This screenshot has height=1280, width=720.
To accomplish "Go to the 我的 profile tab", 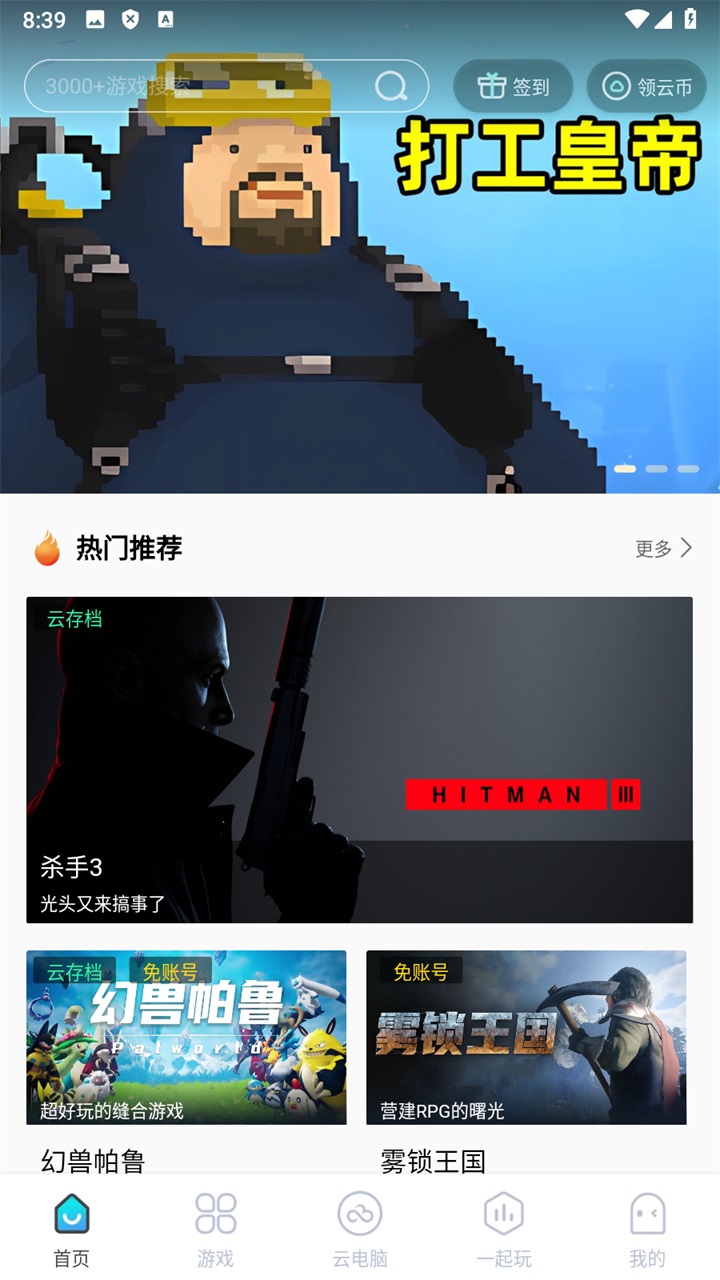I will (x=647, y=1230).
